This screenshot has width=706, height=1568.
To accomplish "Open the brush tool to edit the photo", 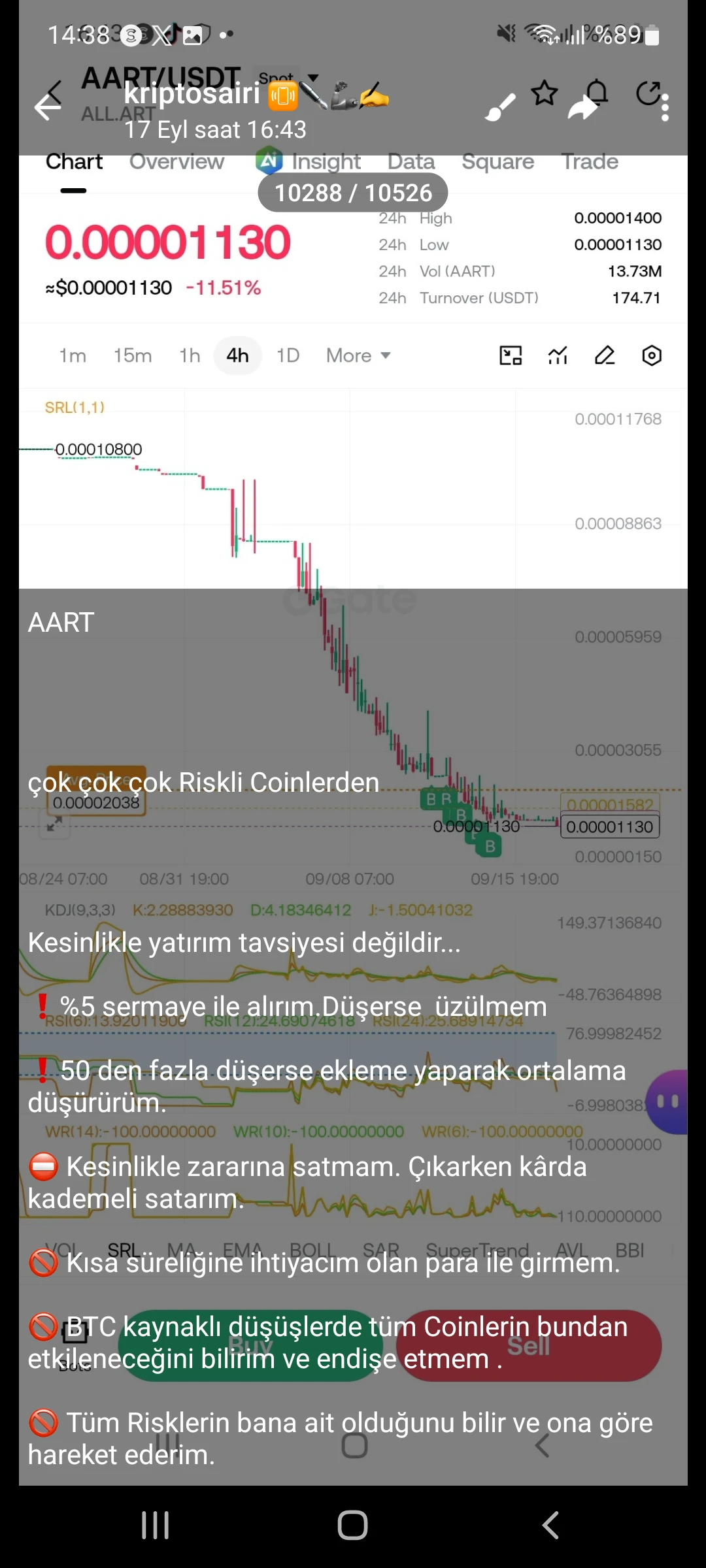I will coord(500,108).
